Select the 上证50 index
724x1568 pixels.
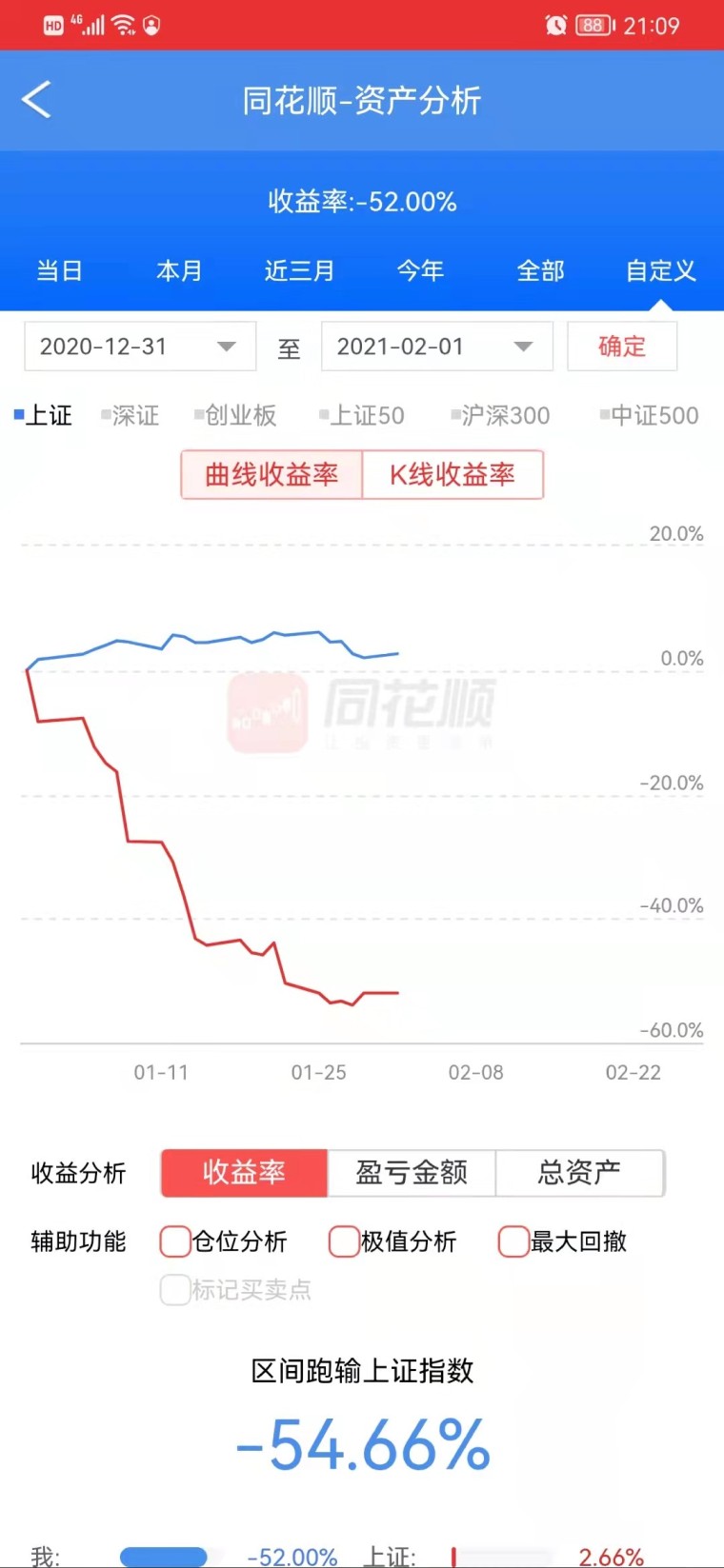click(362, 415)
